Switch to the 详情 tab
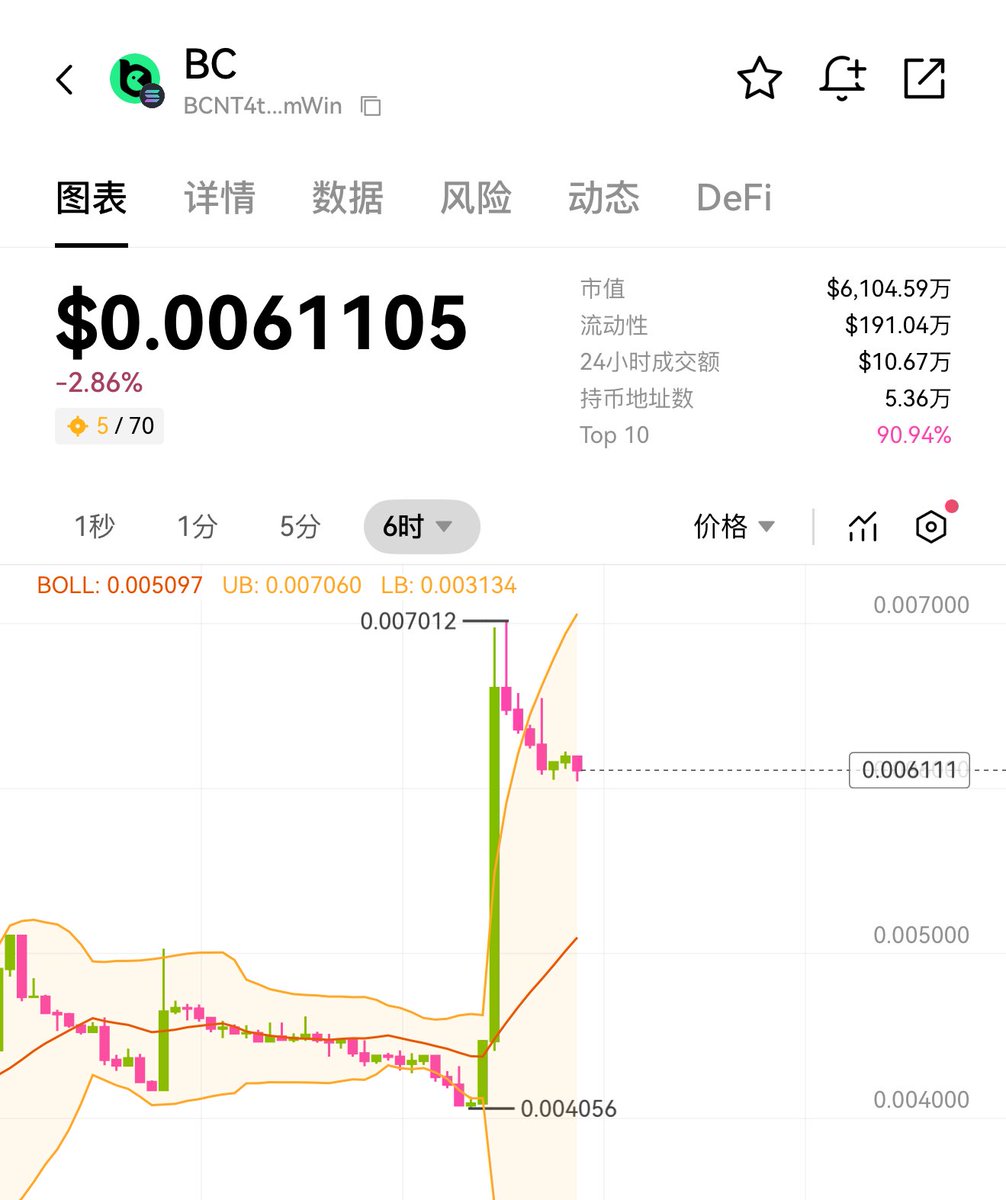Screen dimensions: 1006x1200 coord(219,198)
